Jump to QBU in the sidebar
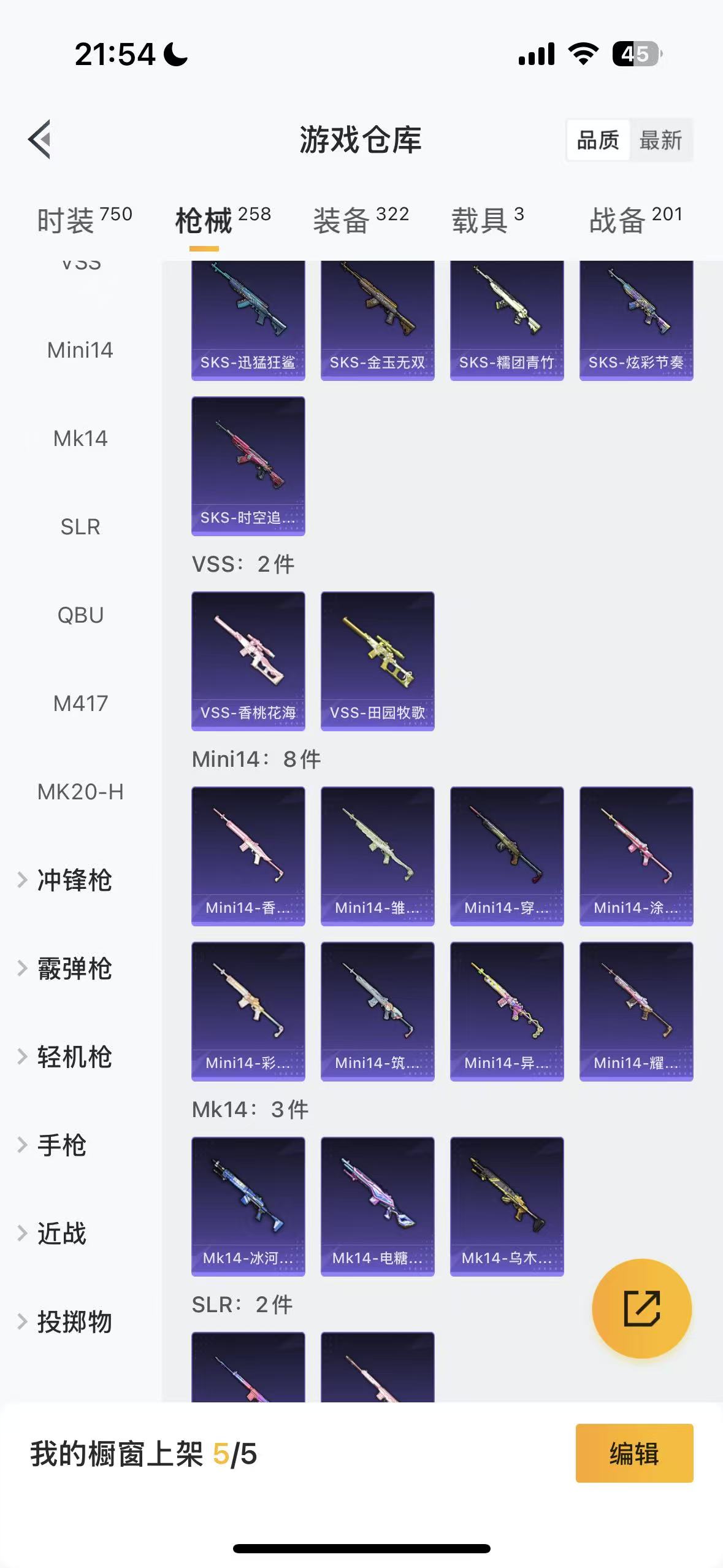 click(x=80, y=615)
